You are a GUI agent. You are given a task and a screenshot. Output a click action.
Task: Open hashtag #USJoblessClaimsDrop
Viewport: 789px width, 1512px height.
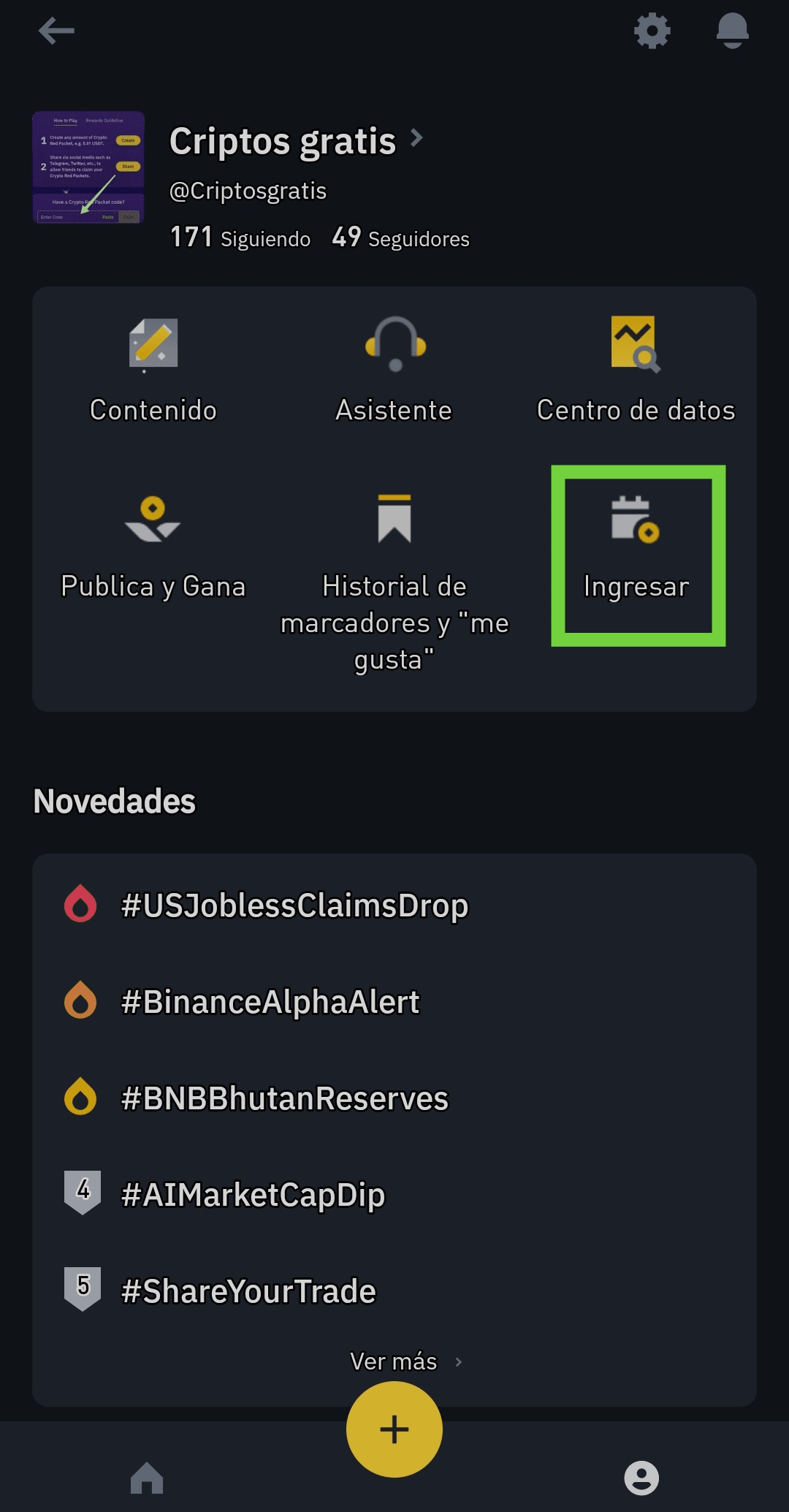point(294,905)
